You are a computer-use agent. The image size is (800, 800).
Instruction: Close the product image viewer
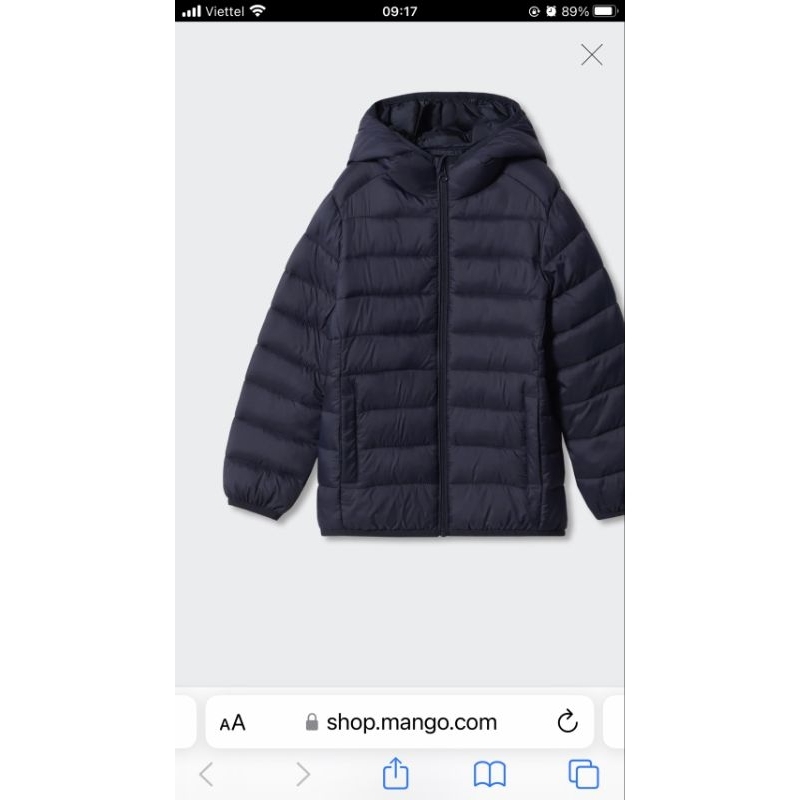pyautogui.click(x=592, y=55)
